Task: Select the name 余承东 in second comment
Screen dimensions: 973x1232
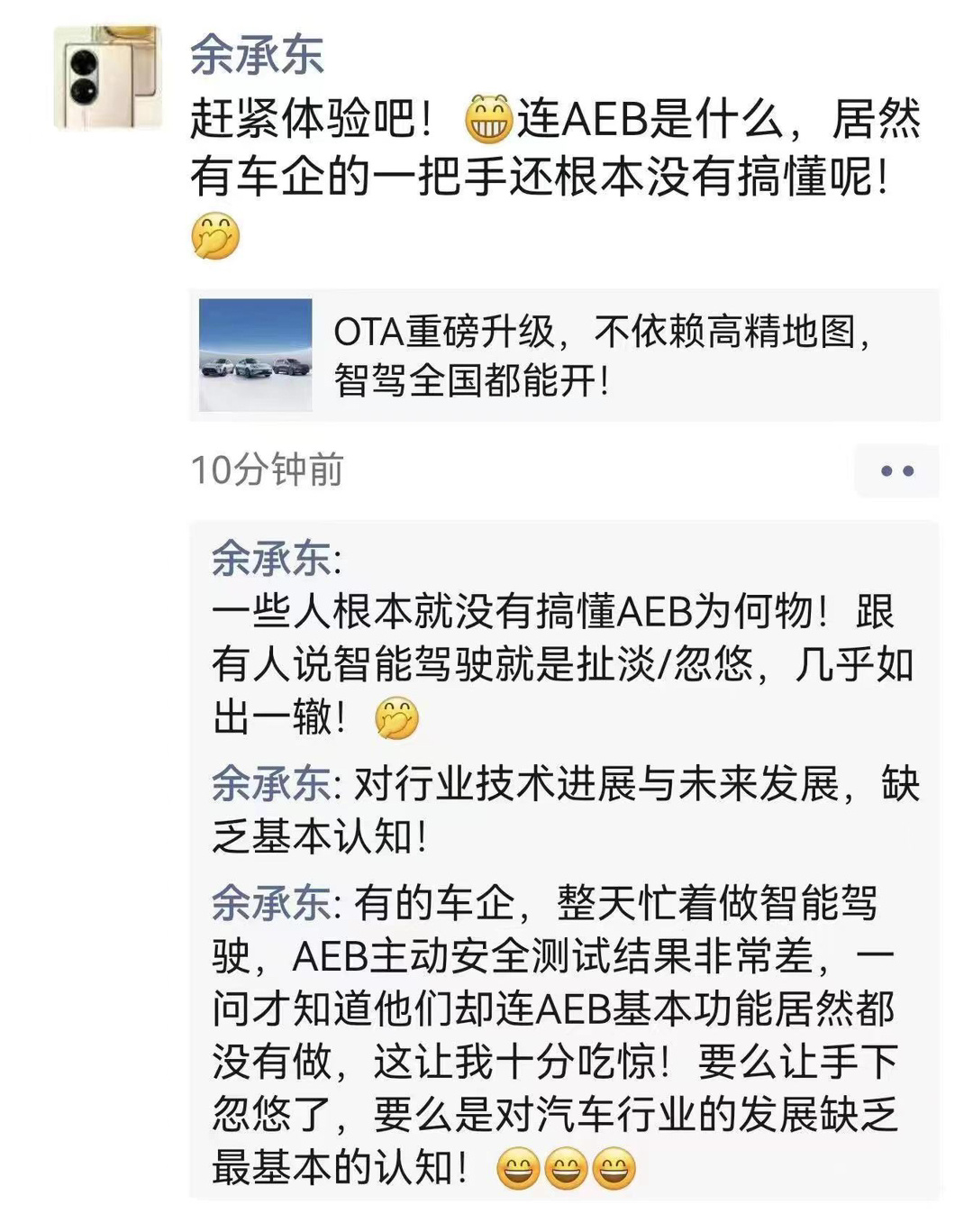Action: click(266, 785)
